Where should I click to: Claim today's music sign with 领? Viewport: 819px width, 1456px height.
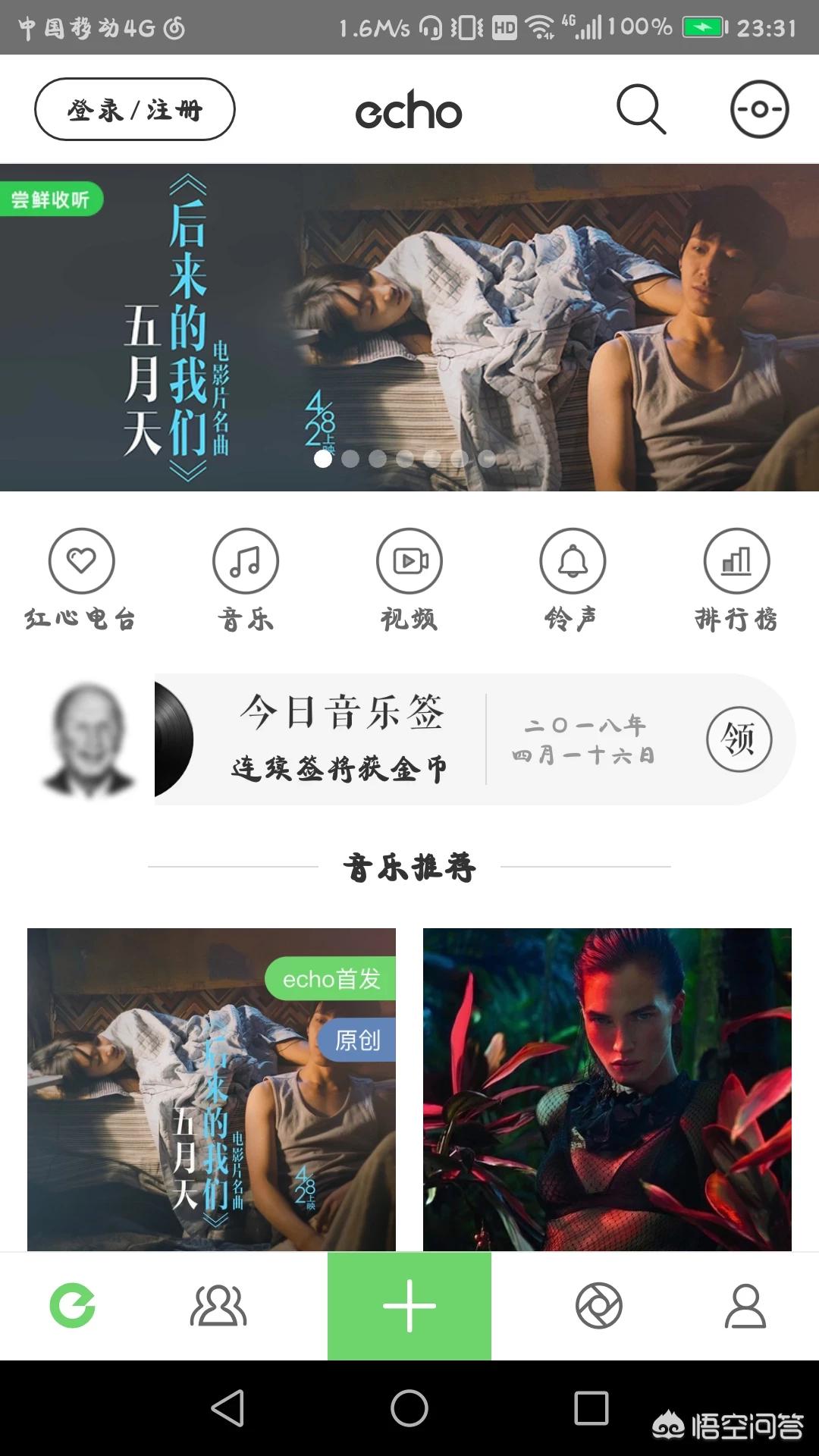(x=739, y=739)
